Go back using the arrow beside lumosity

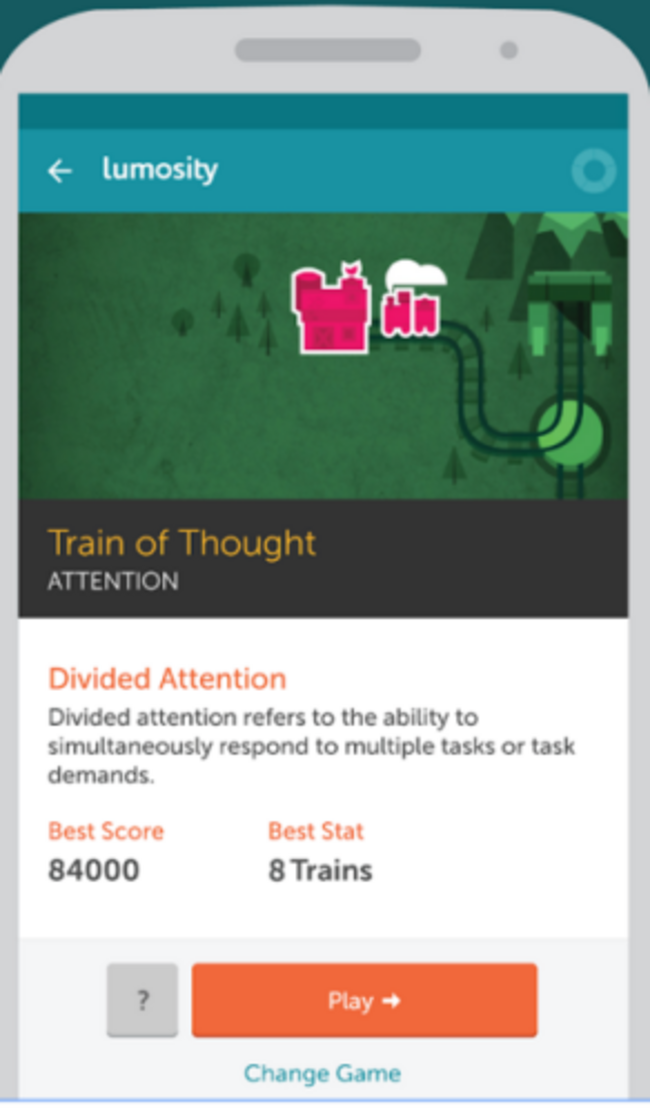click(x=60, y=171)
